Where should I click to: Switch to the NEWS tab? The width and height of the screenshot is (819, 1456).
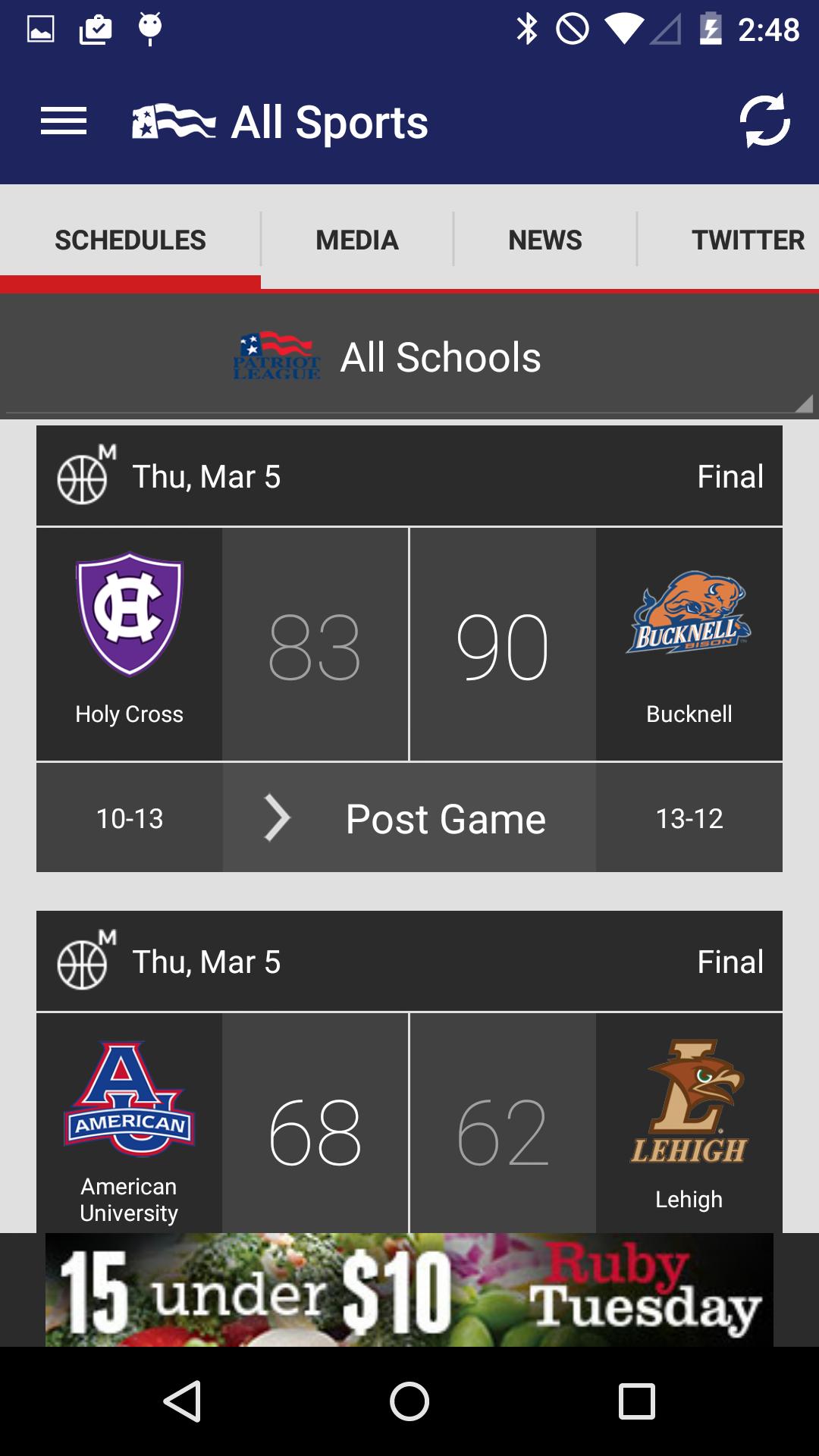[545, 239]
